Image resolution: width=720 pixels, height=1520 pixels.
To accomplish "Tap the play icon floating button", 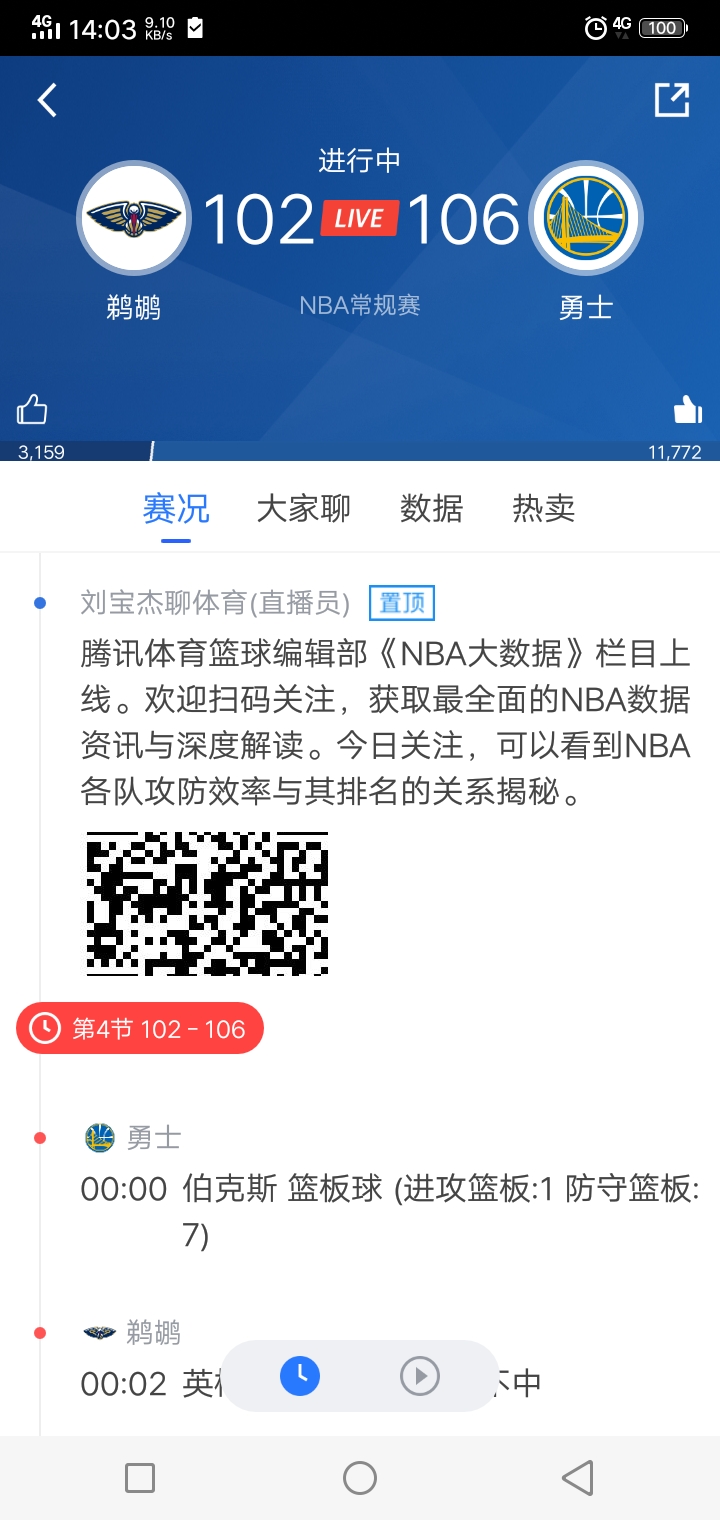I will click(x=420, y=1376).
